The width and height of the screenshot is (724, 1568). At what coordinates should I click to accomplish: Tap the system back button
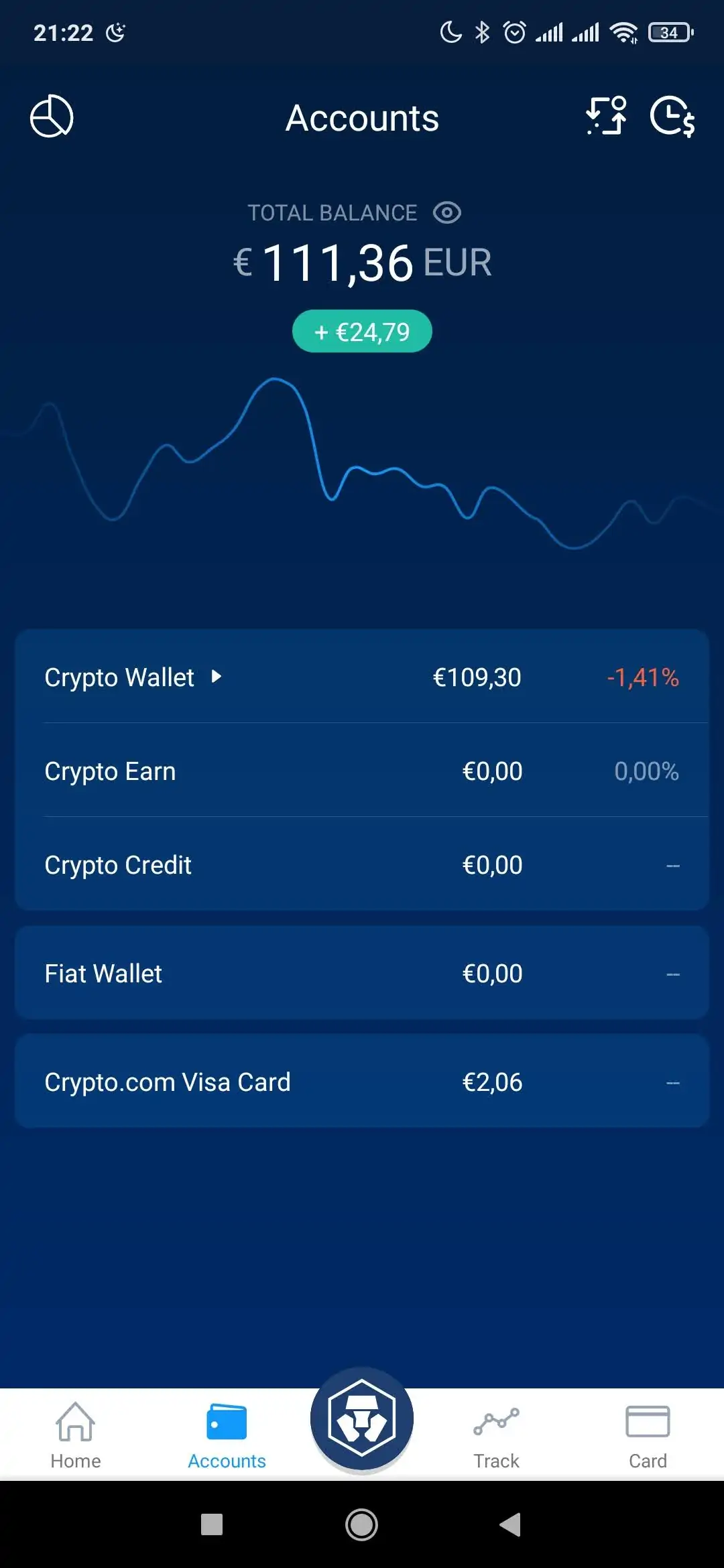click(x=511, y=1524)
